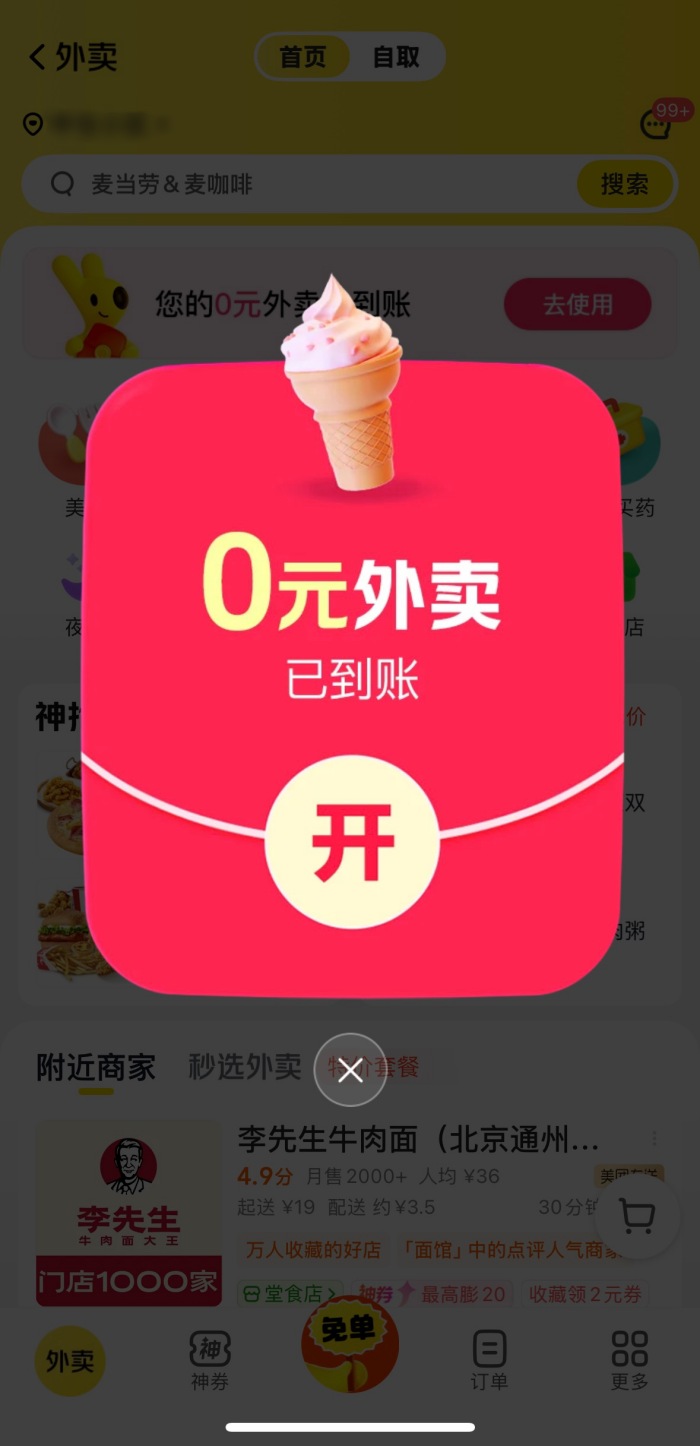Open the 麦当劳&麦咖啡 search box
This screenshot has height=1446, width=700.
click(x=300, y=184)
